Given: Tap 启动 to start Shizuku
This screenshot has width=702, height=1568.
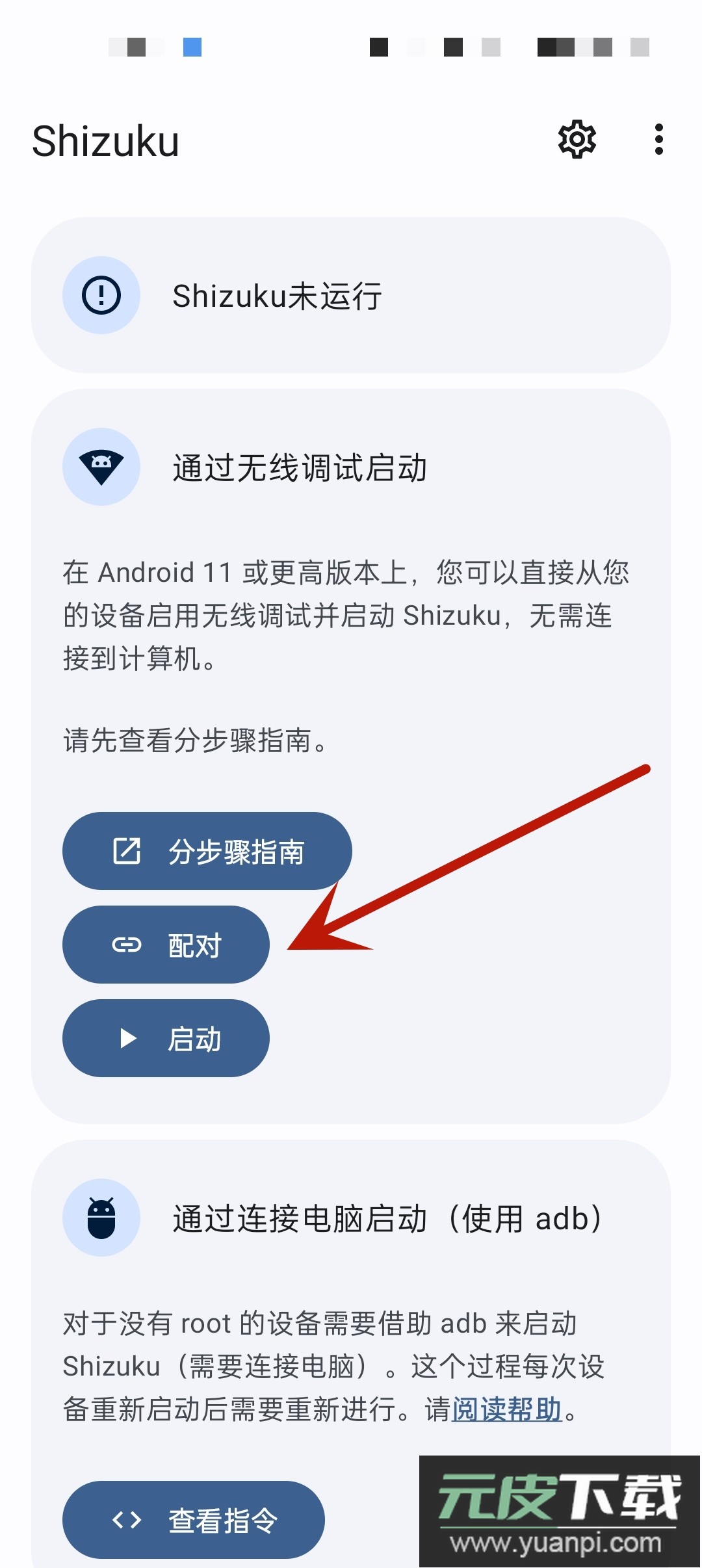Looking at the screenshot, I should pos(166,1038).
